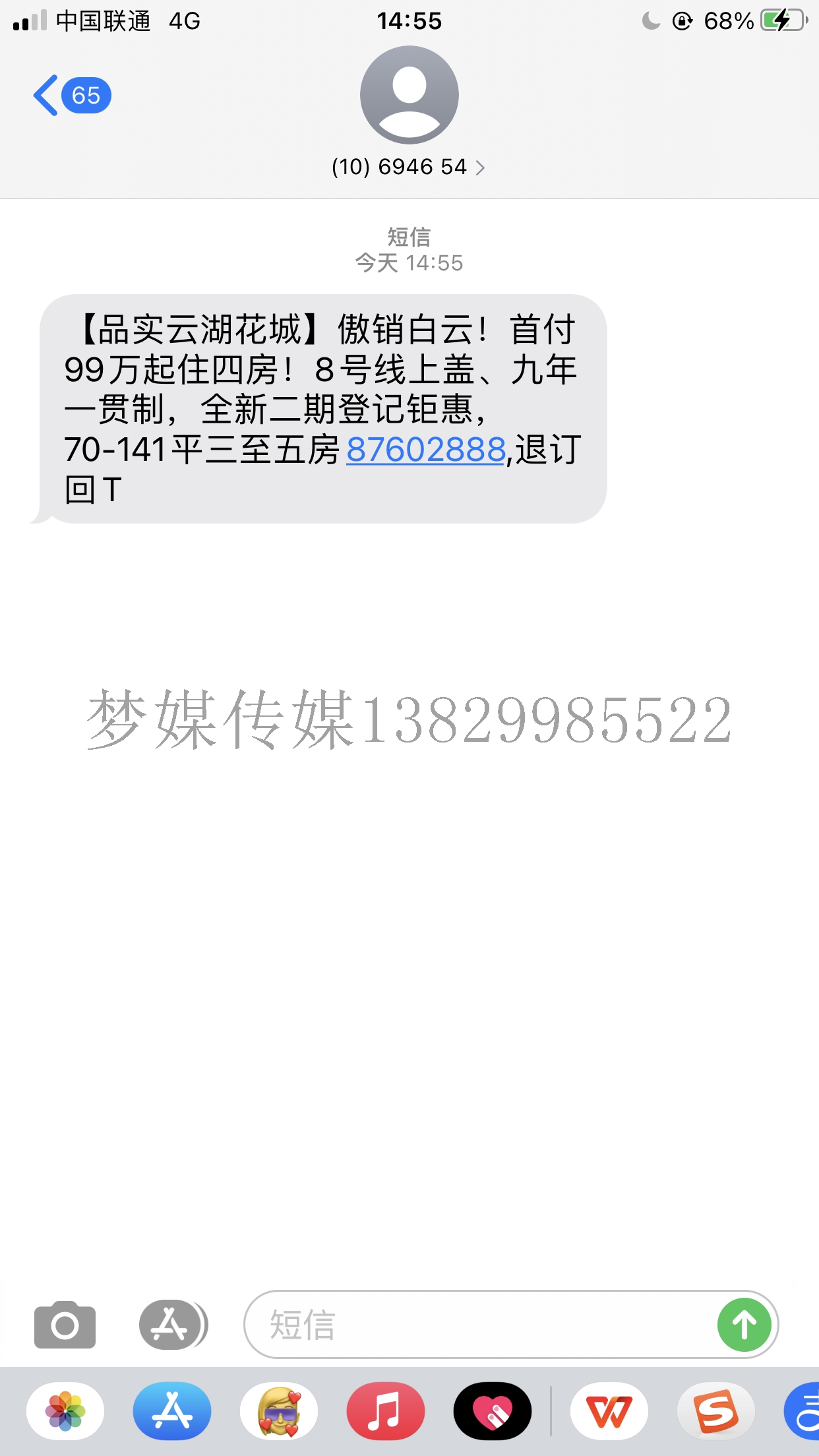Open the Photos iMessage app
This screenshot has height=1456, width=819.
[65, 1412]
